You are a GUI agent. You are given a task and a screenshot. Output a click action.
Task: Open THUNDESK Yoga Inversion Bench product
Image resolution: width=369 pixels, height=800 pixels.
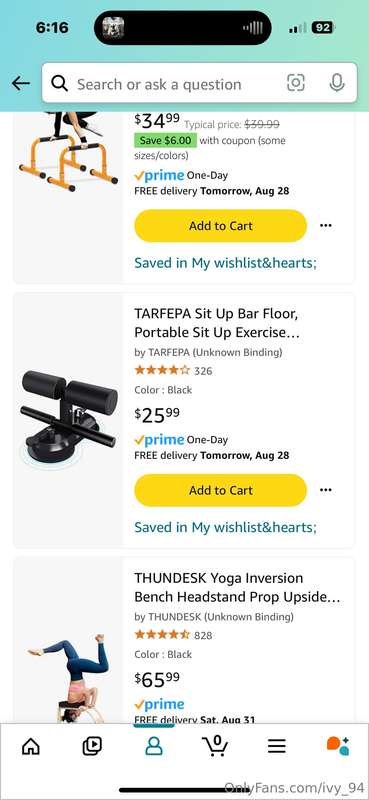(237, 587)
